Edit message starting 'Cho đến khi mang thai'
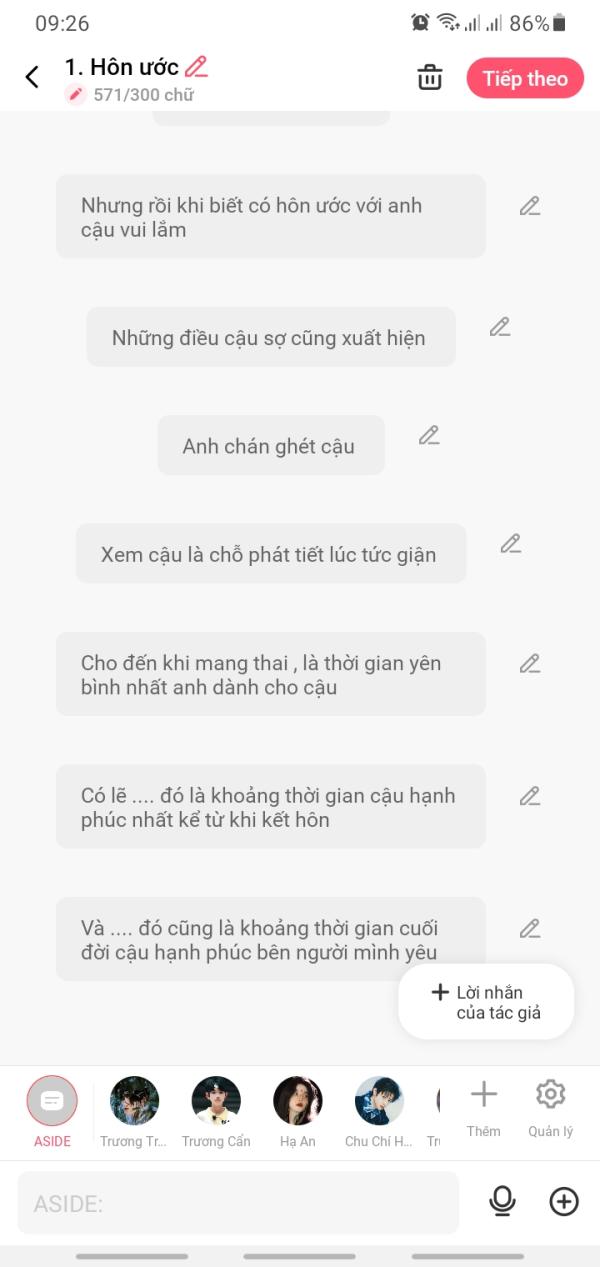This screenshot has height=1267, width=600. pos(530,663)
